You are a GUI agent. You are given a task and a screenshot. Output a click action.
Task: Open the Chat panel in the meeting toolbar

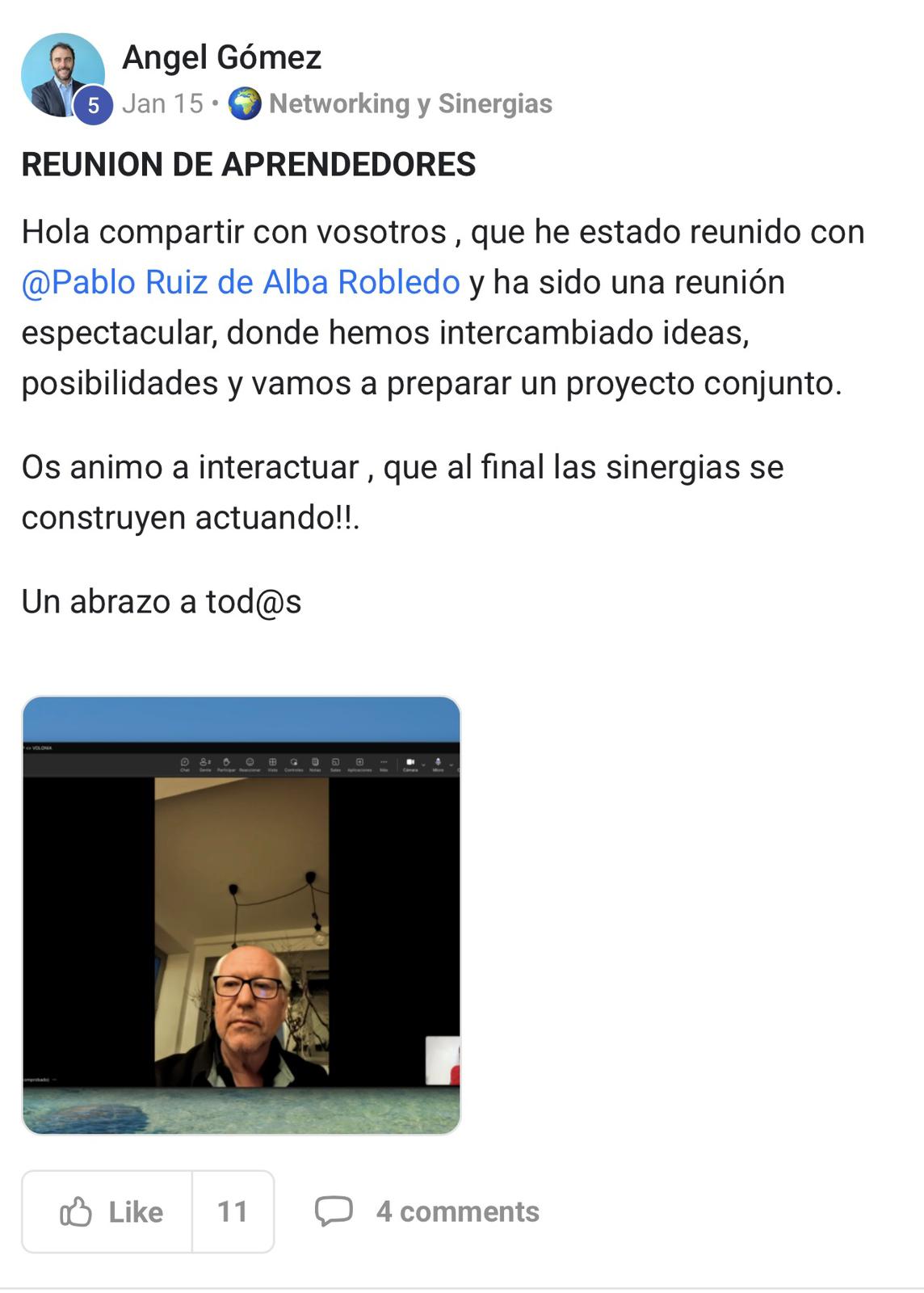(185, 763)
